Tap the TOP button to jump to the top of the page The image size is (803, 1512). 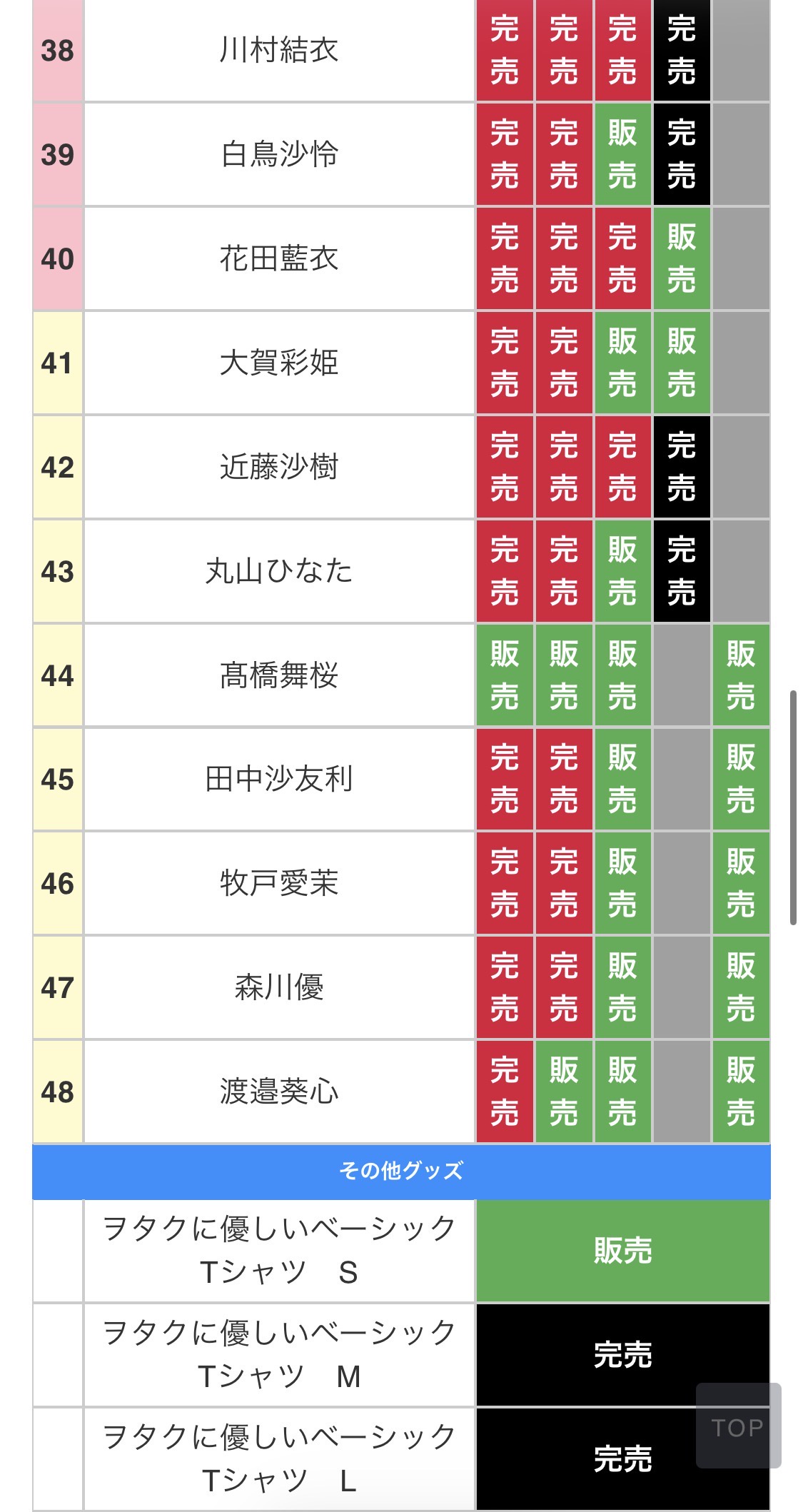[x=738, y=1427]
